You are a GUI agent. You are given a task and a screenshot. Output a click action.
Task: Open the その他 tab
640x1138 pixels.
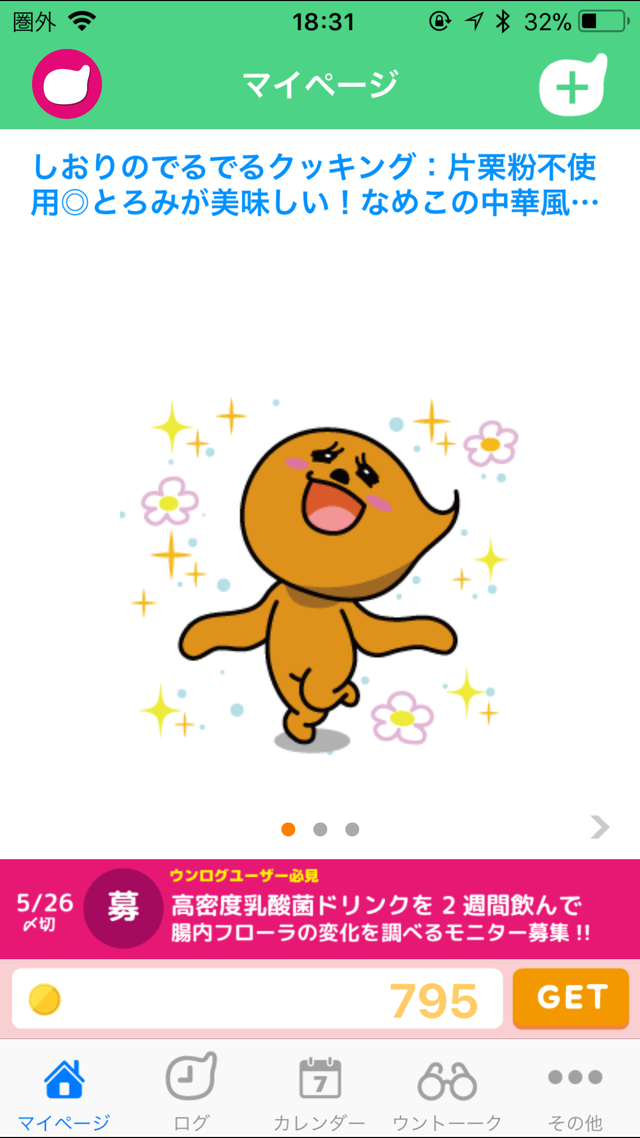[x=575, y=1092]
